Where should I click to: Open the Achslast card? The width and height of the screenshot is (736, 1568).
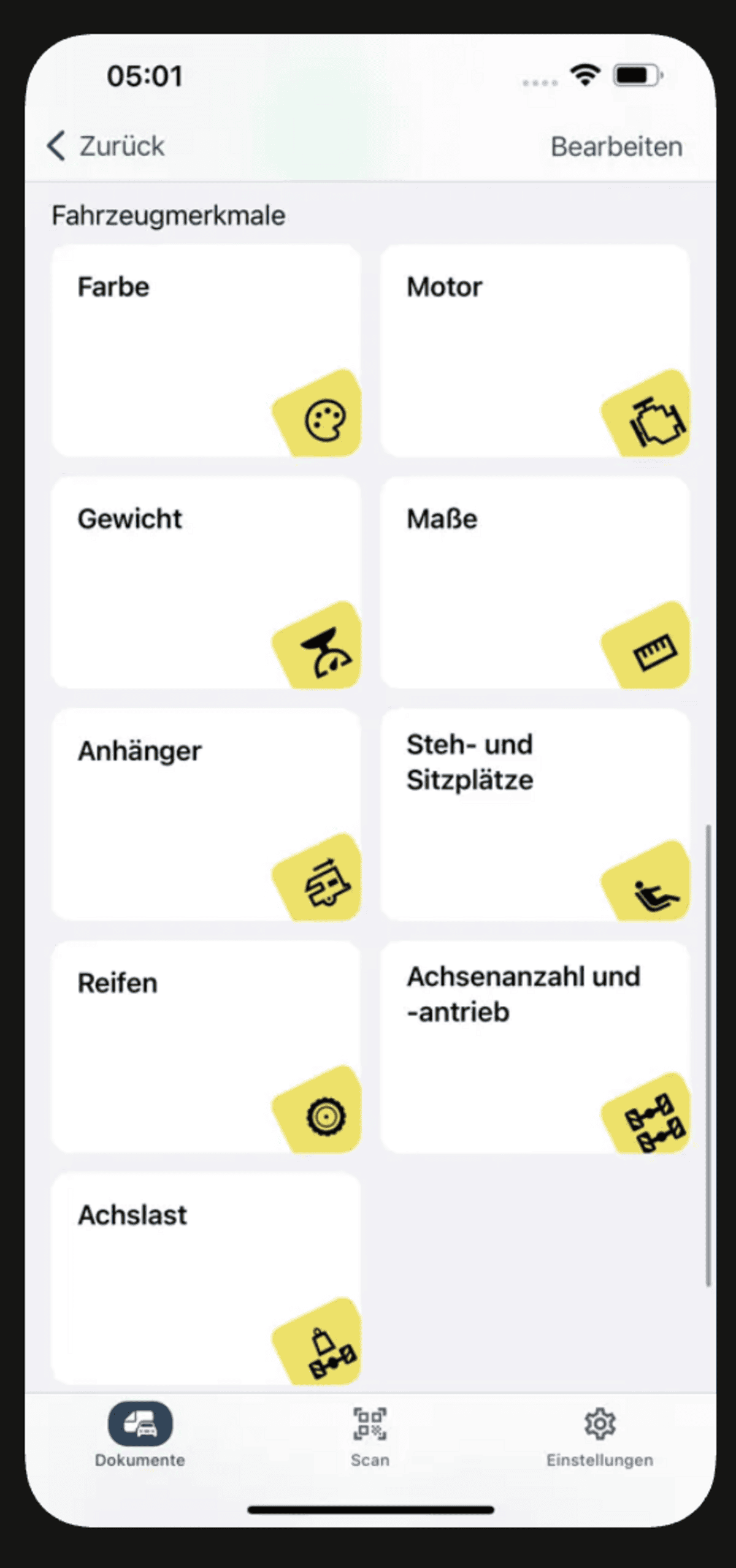pos(206,1278)
